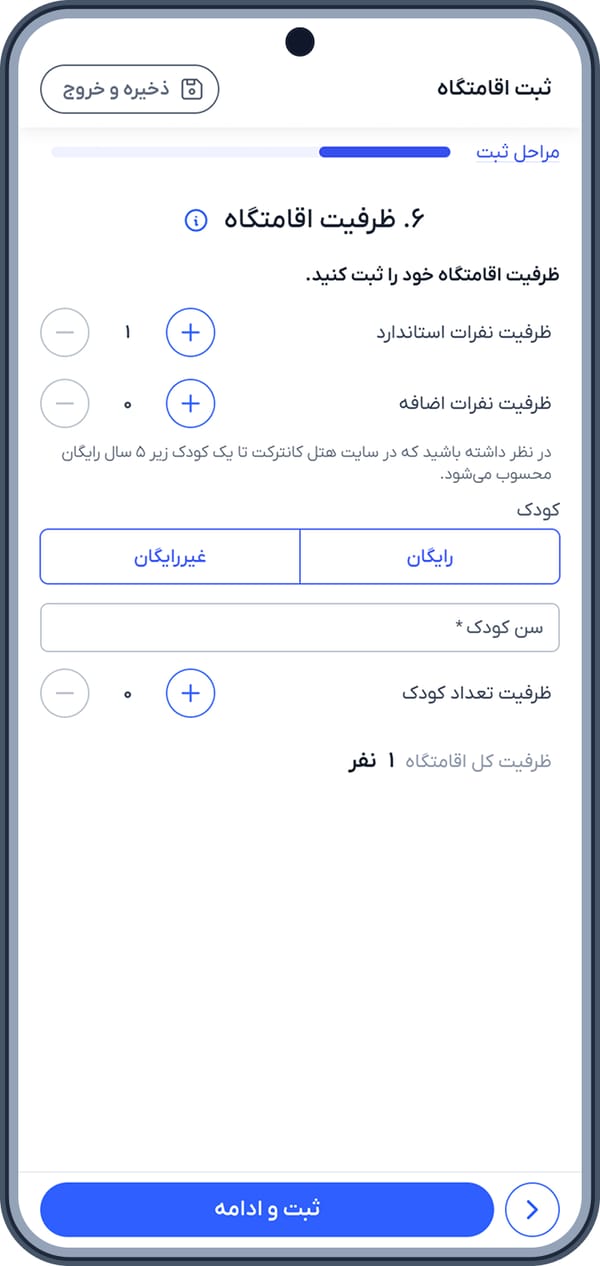Increase ظرفیت نفرات استاندارد with the plus button
This screenshot has height=1266, width=600.
click(x=190, y=333)
